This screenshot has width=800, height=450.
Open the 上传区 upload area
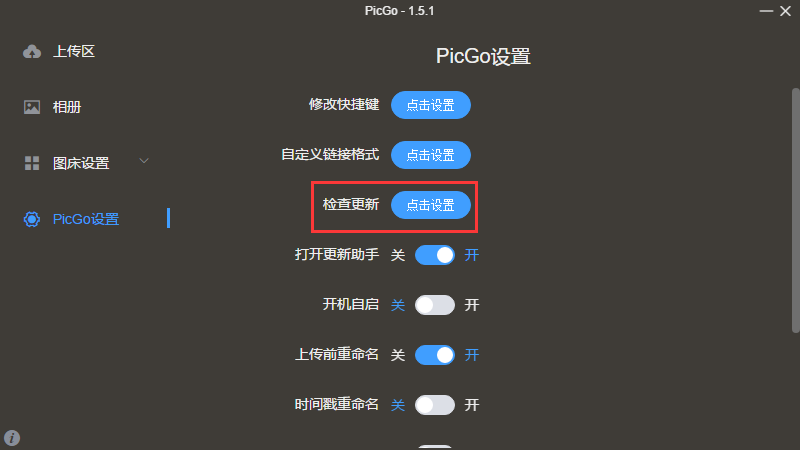73,51
